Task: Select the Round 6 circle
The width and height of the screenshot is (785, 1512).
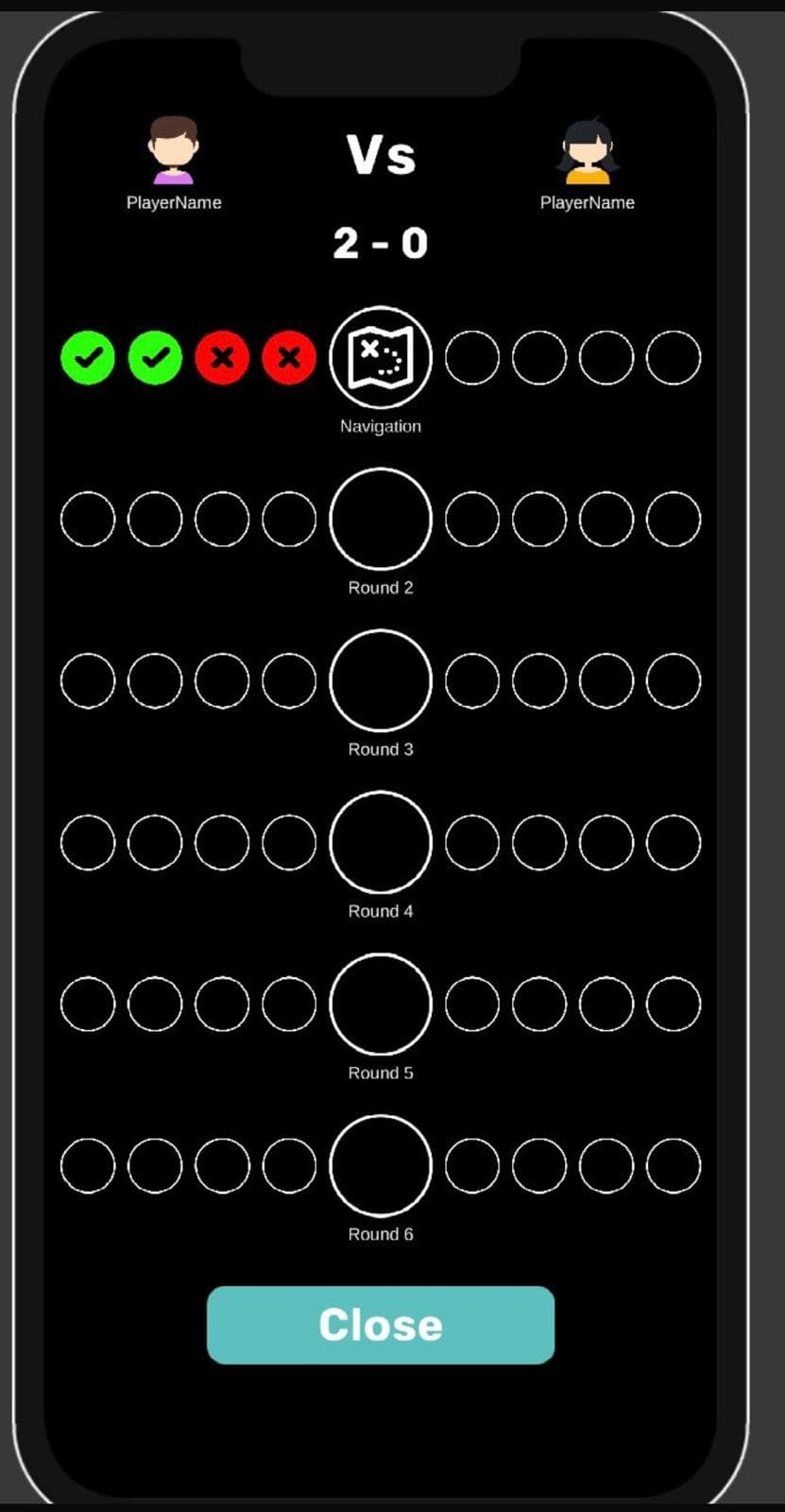Action: click(x=380, y=1165)
